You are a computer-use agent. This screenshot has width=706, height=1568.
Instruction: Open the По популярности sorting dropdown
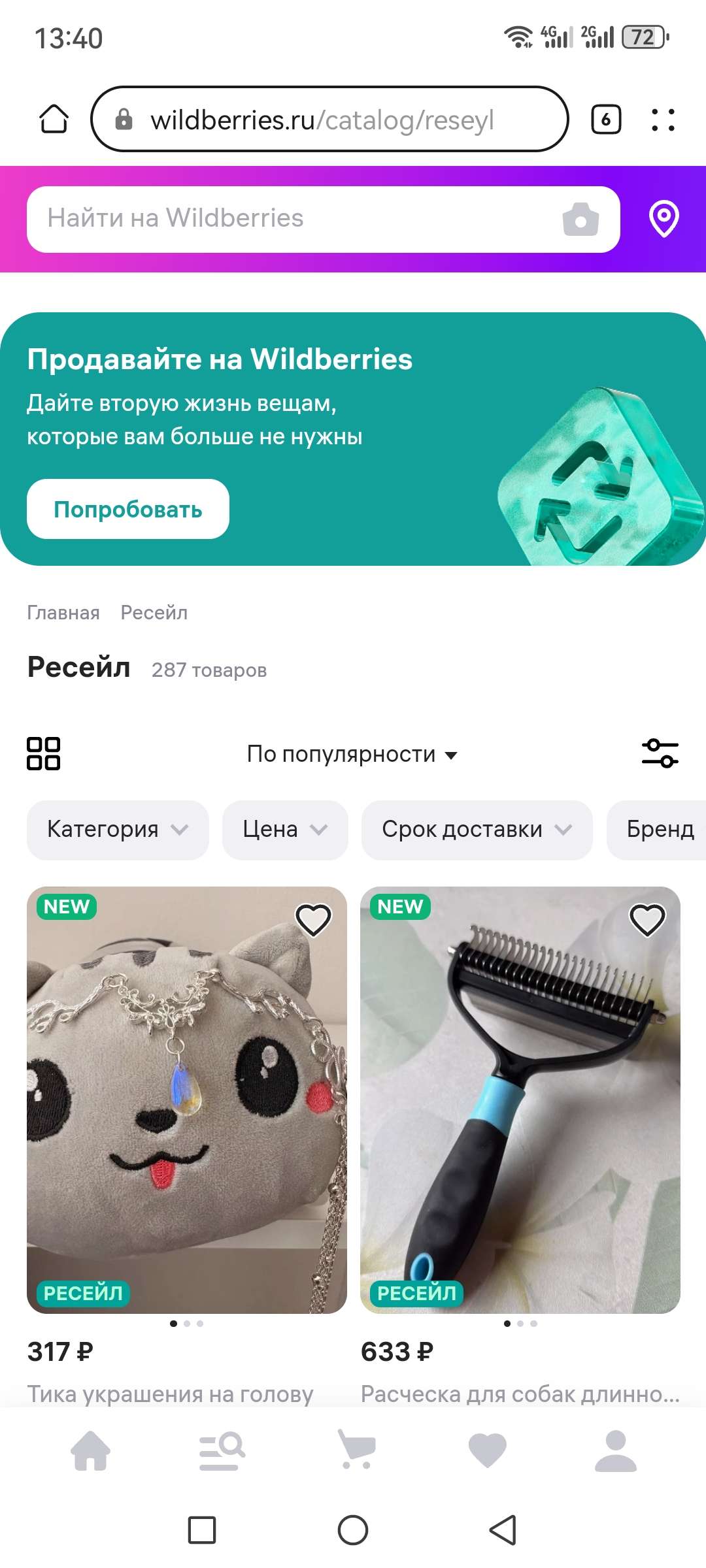click(x=352, y=754)
